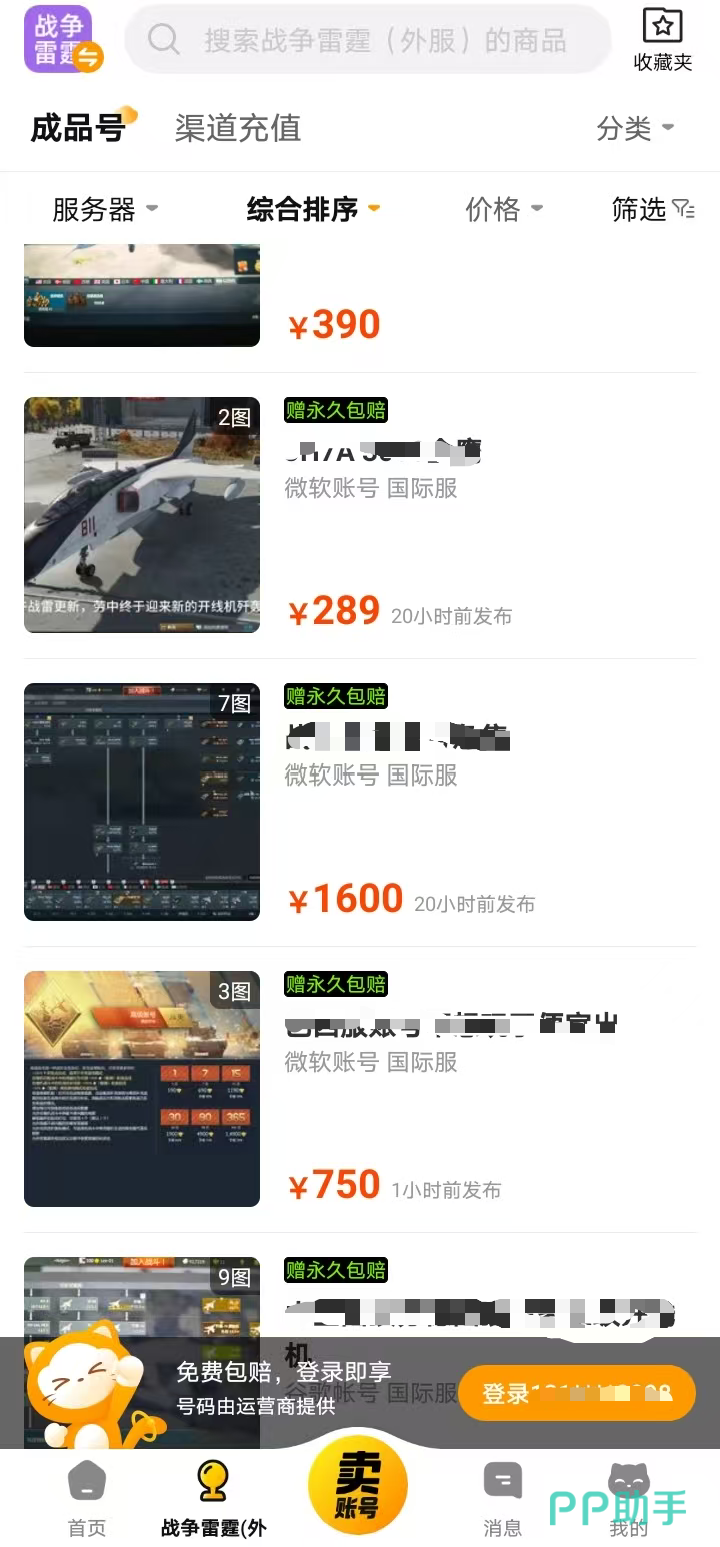
Task: Expand the 分类 category dropdown
Action: (635, 128)
